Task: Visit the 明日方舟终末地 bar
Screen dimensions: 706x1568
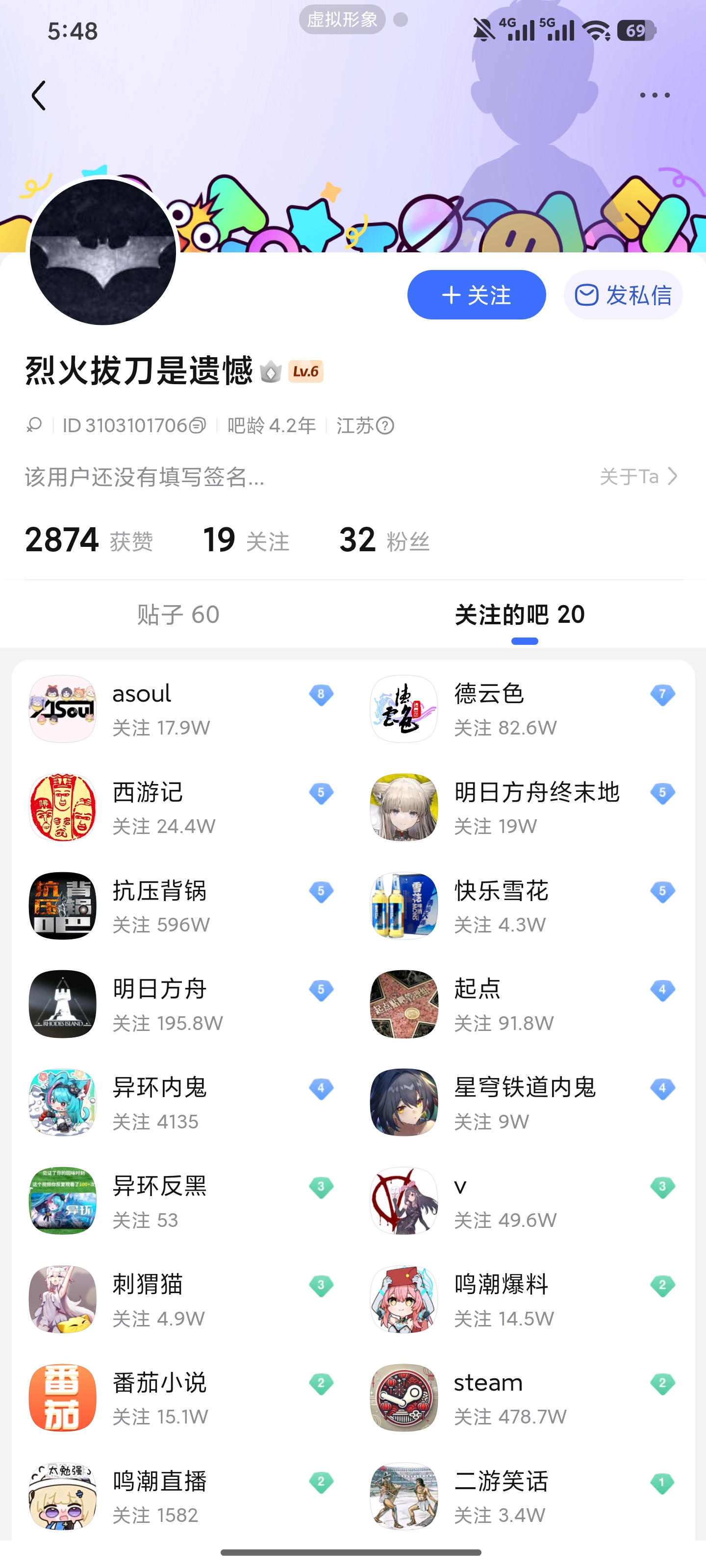Action: point(536,807)
